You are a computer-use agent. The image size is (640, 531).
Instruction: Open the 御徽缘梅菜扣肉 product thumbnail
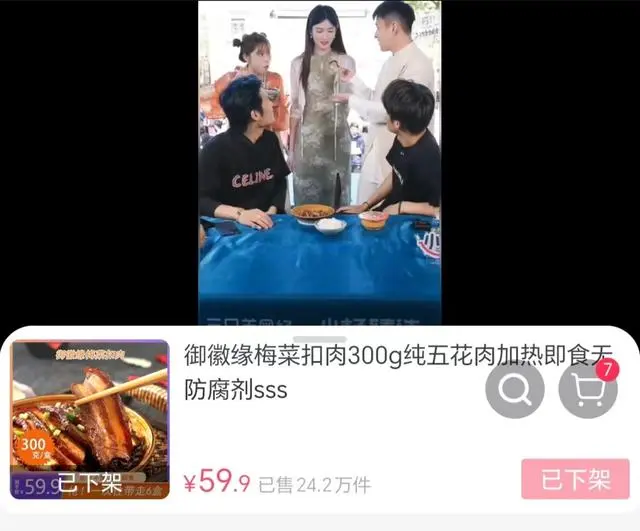[90, 419]
